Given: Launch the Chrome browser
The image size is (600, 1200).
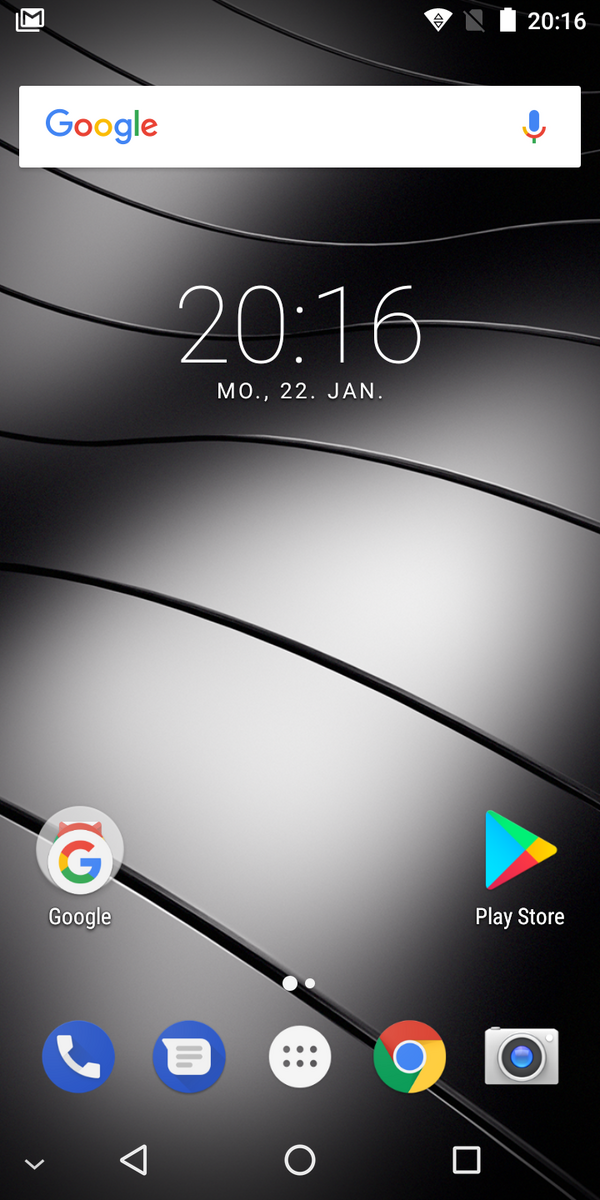Looking at the screenshot, I should click(x=410, y=1056).
